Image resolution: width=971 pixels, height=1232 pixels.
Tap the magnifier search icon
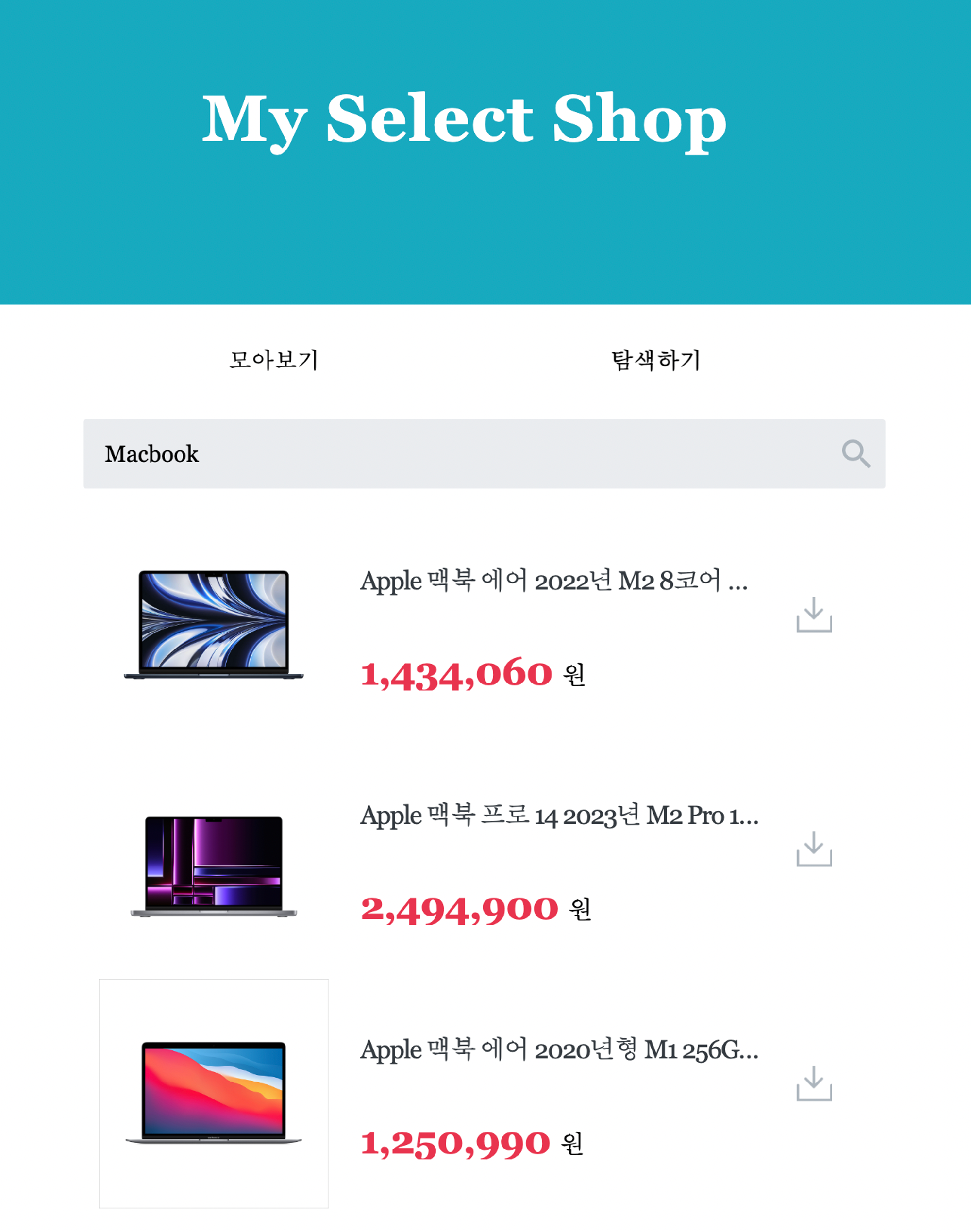pos(855,454)
